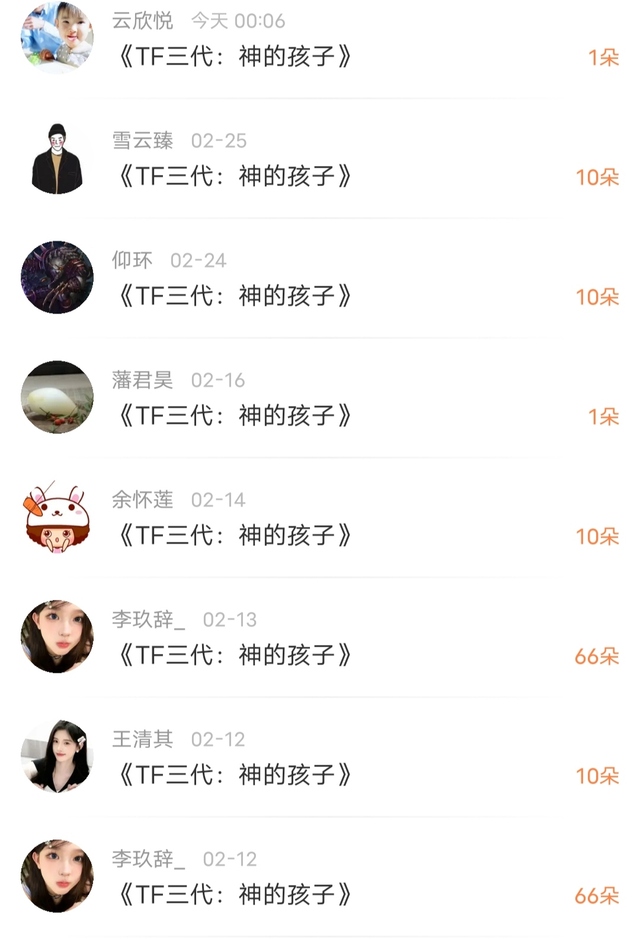Open 藩君昊's 02-16 gift entry

click(320, 398)
